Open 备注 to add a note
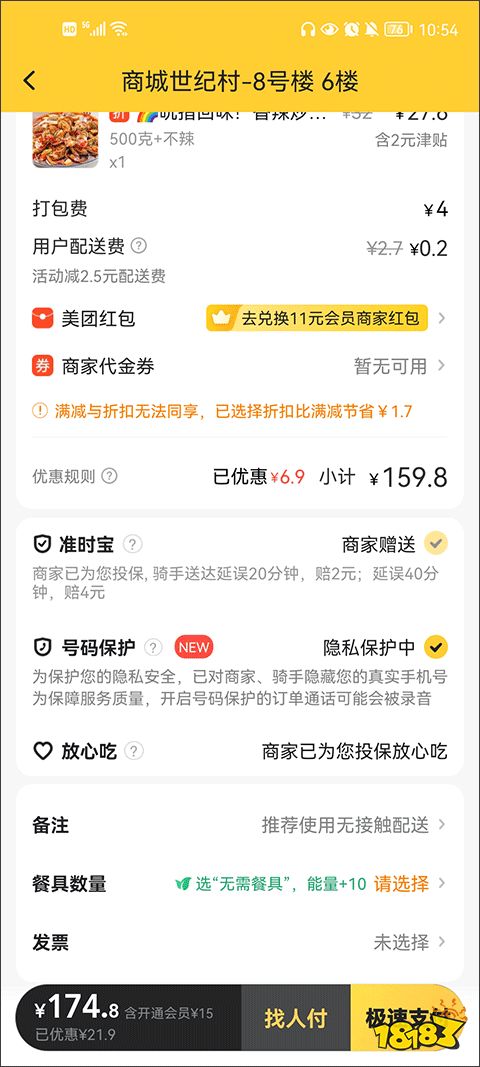 point(240,825)
